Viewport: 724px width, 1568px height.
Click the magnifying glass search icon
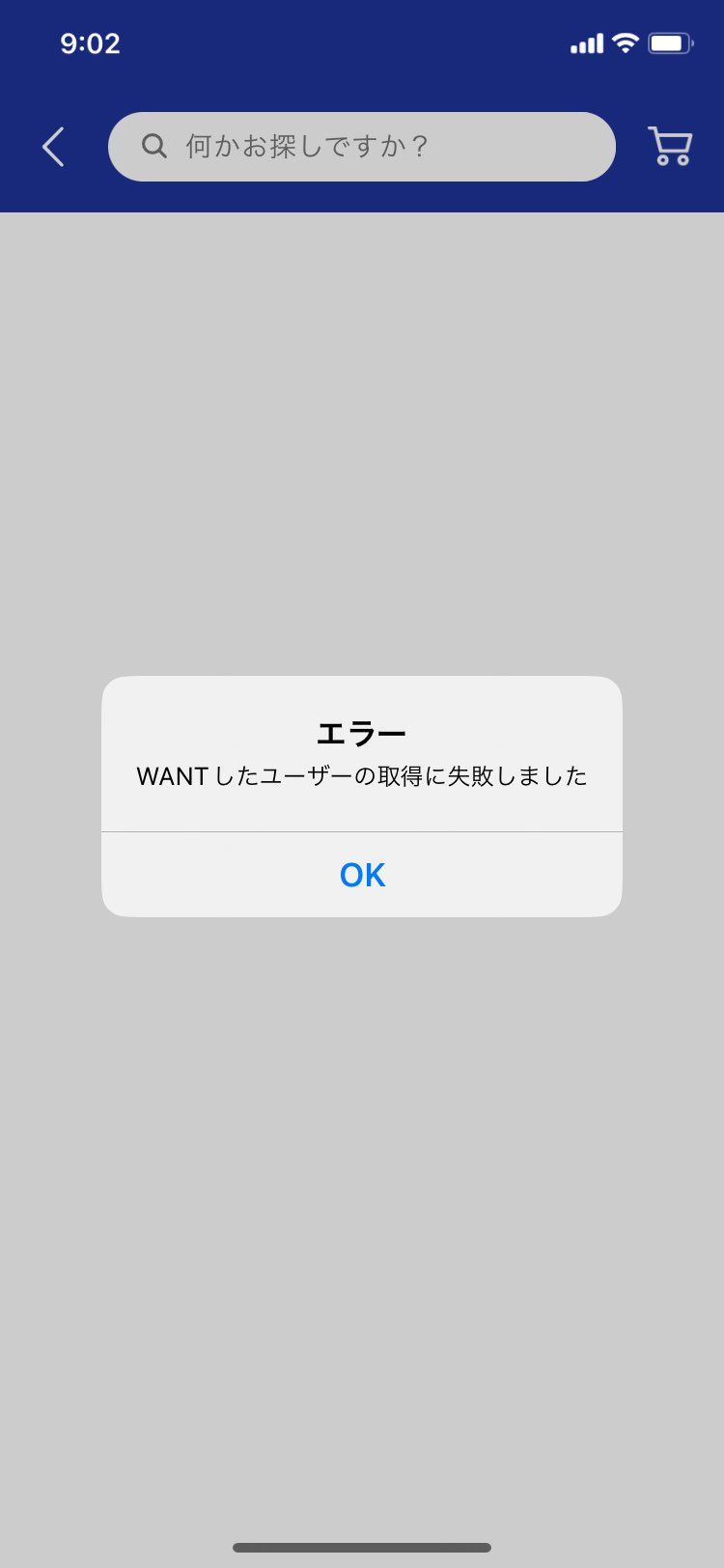point(154,146)
